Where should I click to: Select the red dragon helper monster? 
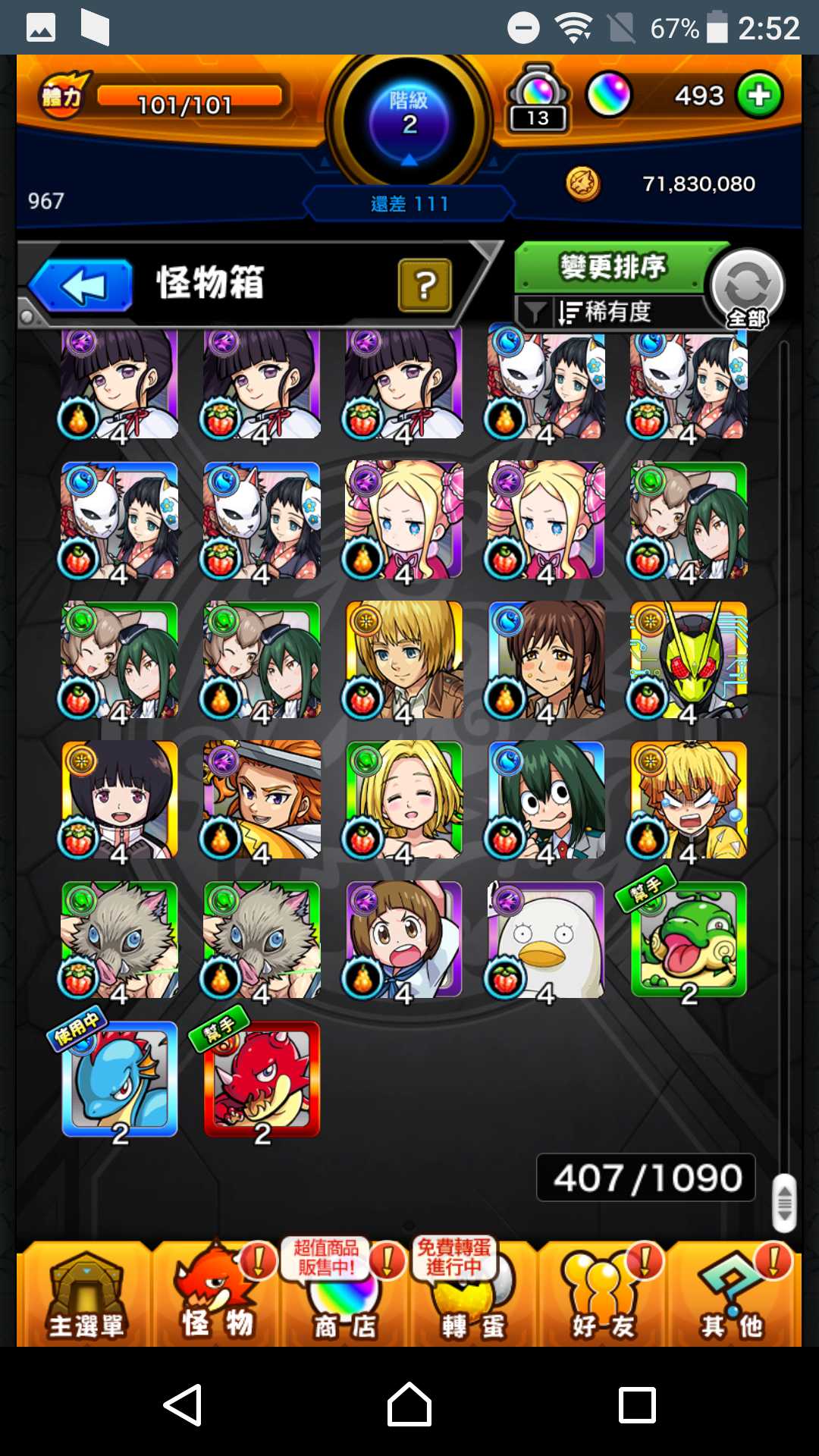tap(262, 1080)
